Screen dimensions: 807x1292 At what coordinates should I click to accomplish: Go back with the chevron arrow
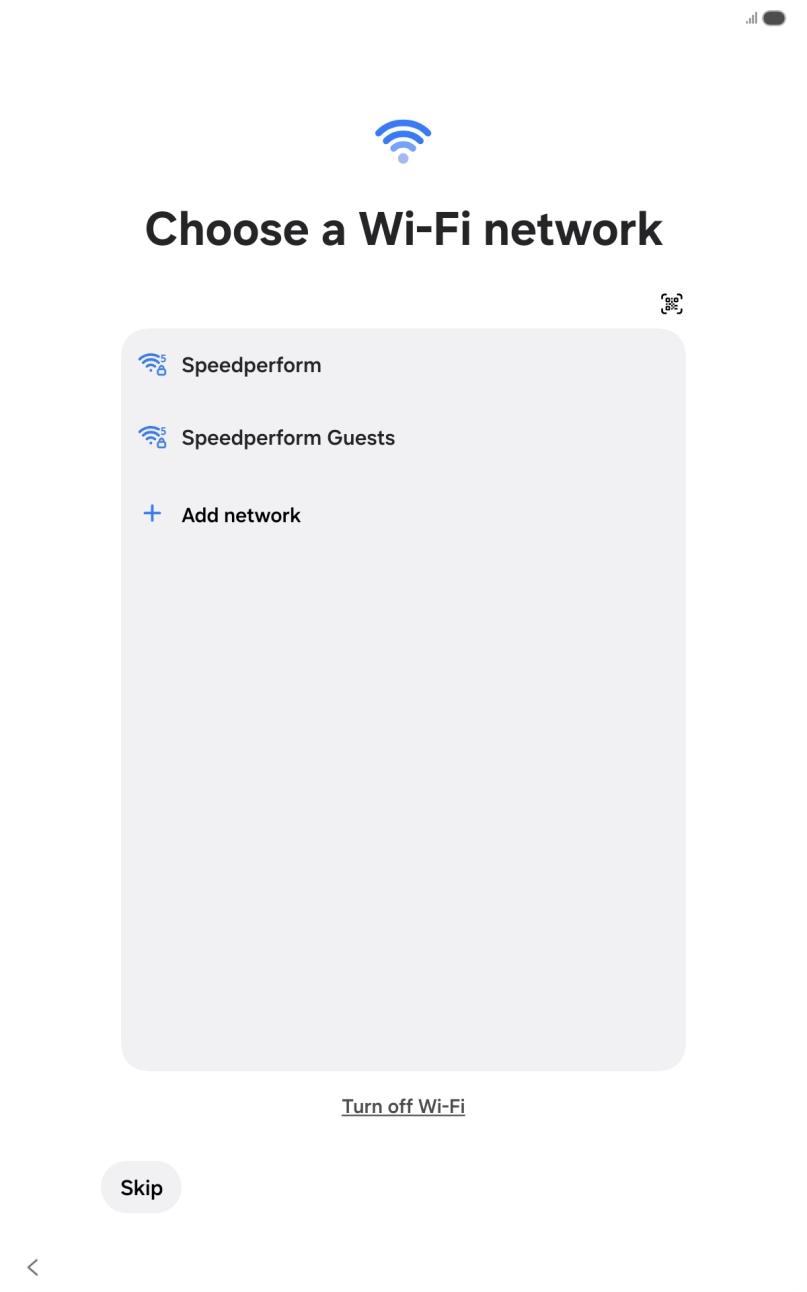[32, 1266]
